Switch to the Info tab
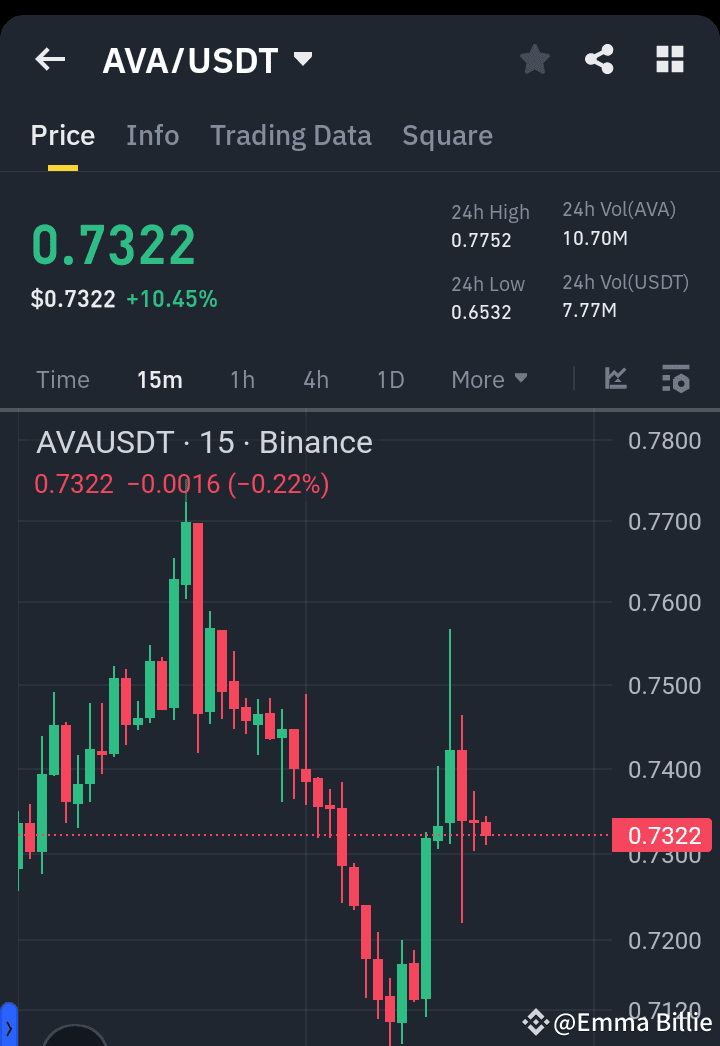The width and height of the screenshot is (720, 1046). pyautogui.click(x=152, y=135)
